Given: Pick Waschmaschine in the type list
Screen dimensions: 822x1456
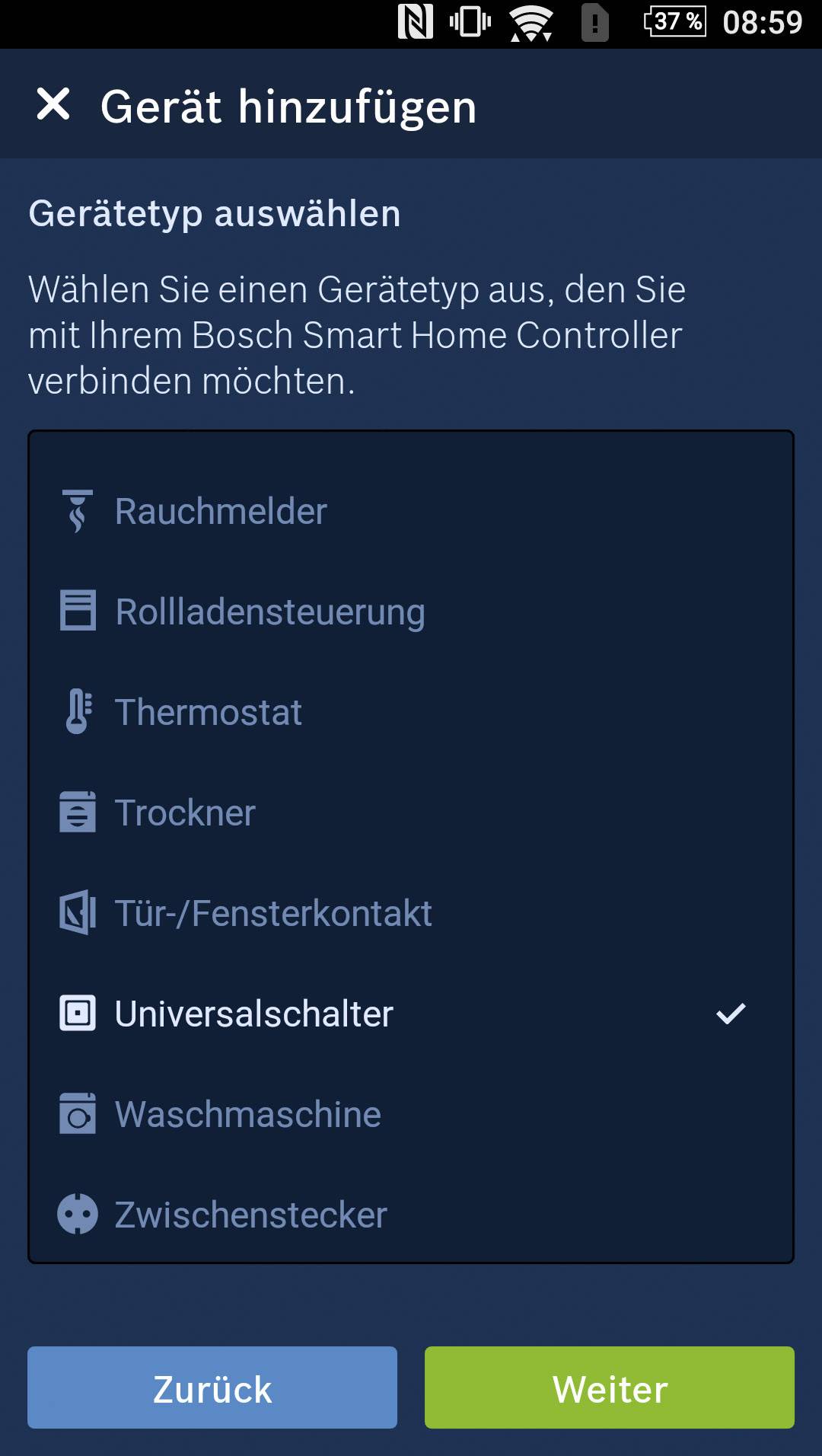Looking at the screenshot, I should coord(247,1113).
